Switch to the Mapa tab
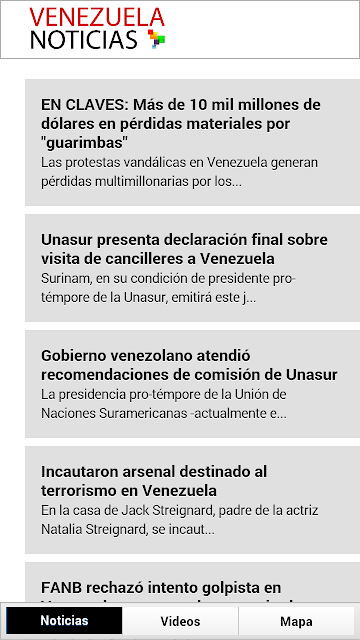The height and width of the screenshot is (640, 360). pos(296,621)
